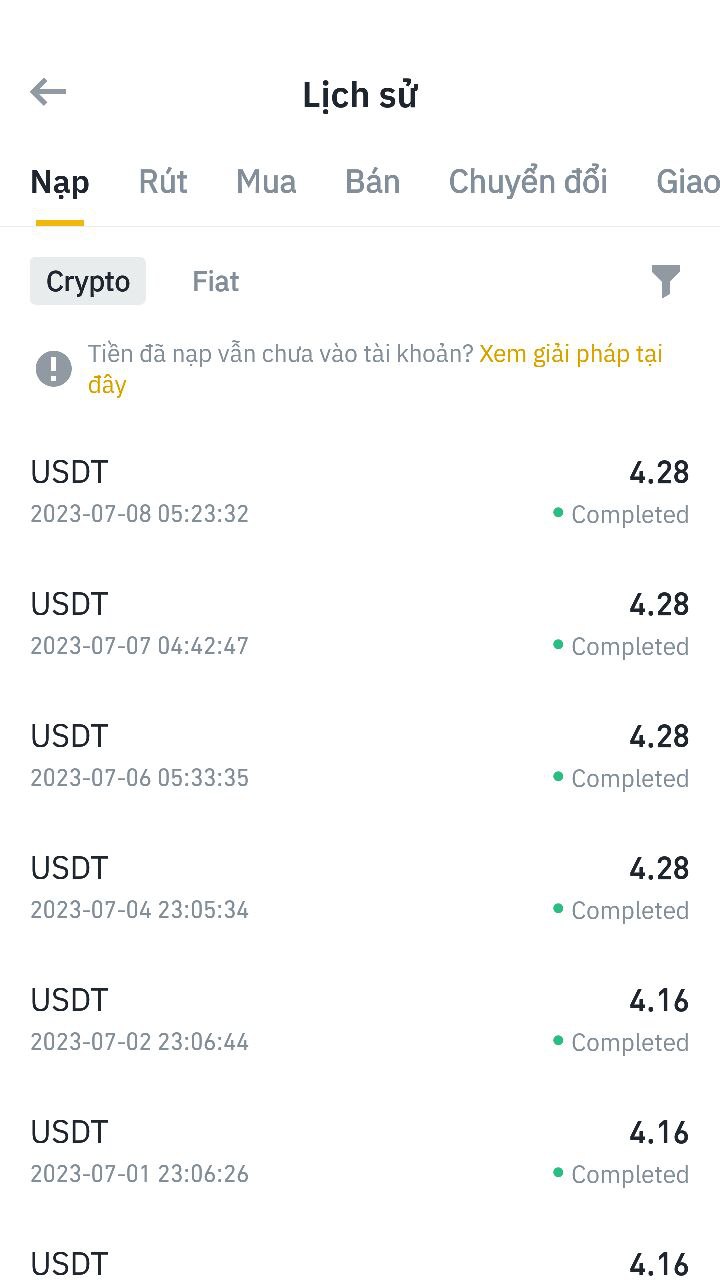The height and width of the screenshot is (1280, 720).
Task: Switch to the Rút tab
Action: pyautogui.click(x=163, y=182)
